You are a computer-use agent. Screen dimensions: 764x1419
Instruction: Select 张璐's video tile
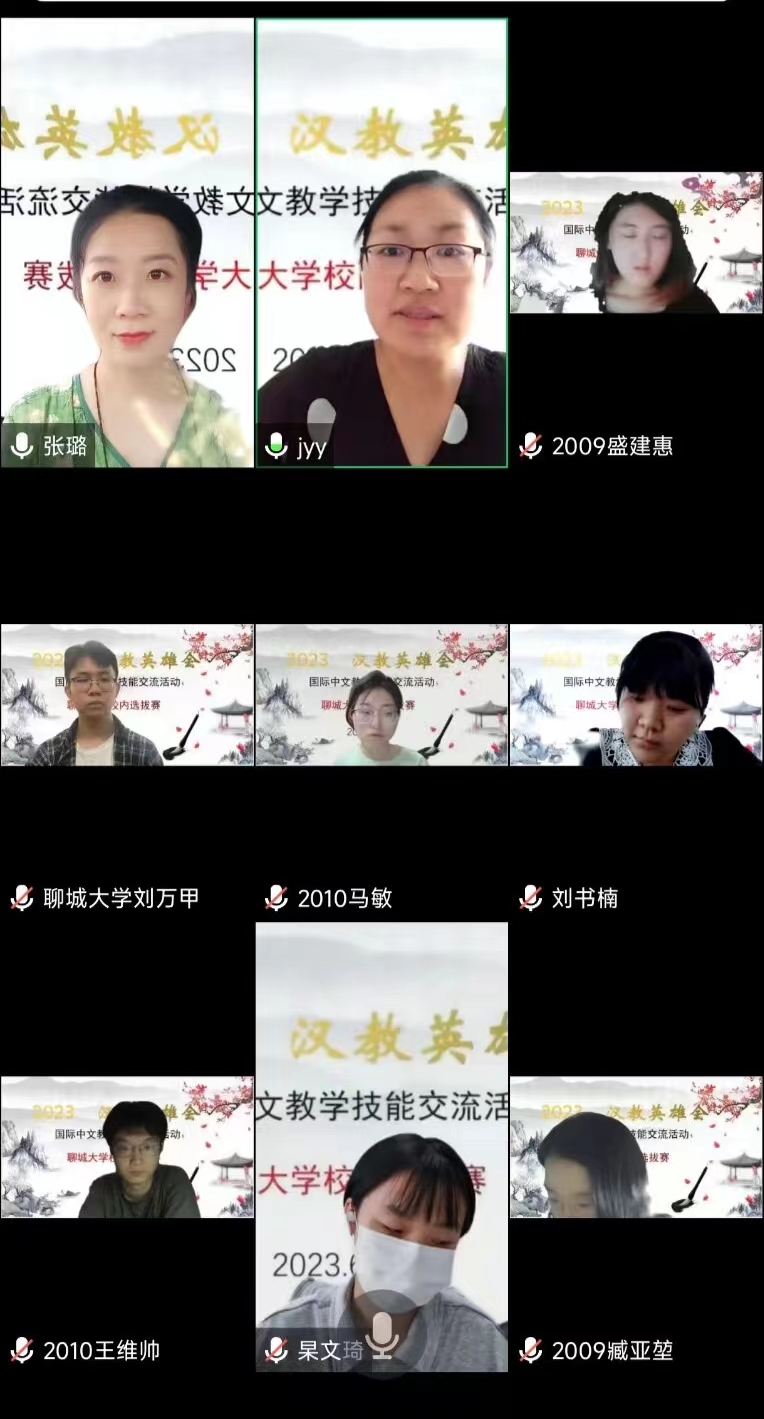[127, 242]
